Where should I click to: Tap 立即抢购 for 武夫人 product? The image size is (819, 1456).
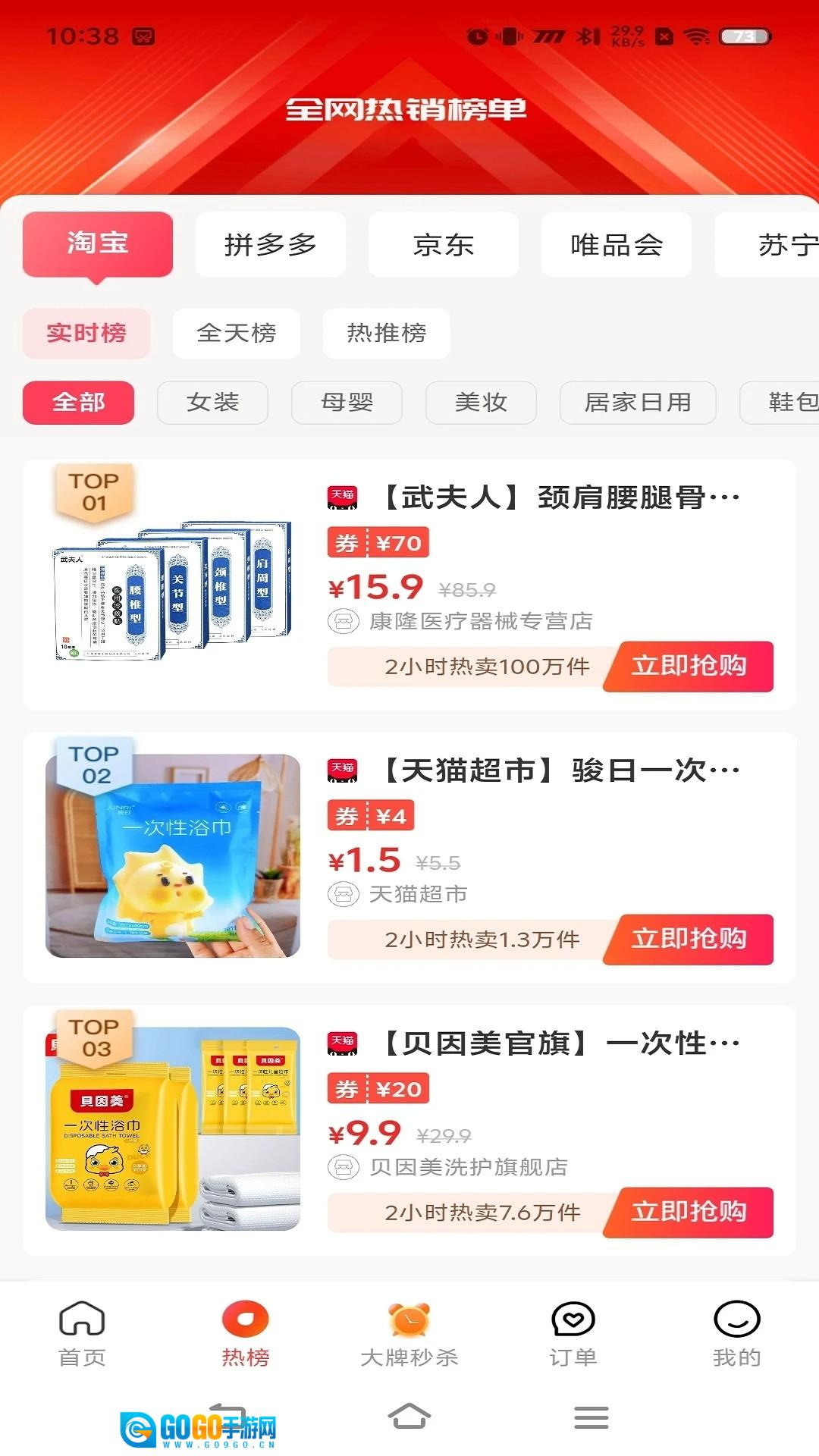(x=689, y=666)
